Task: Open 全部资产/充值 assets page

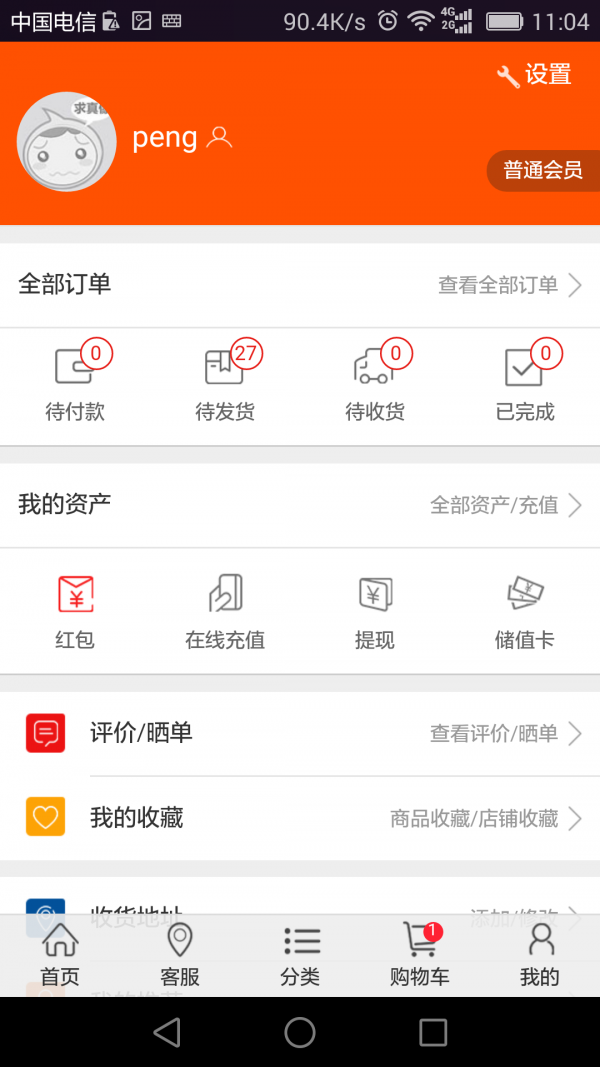Action: (x=506, y=505)
